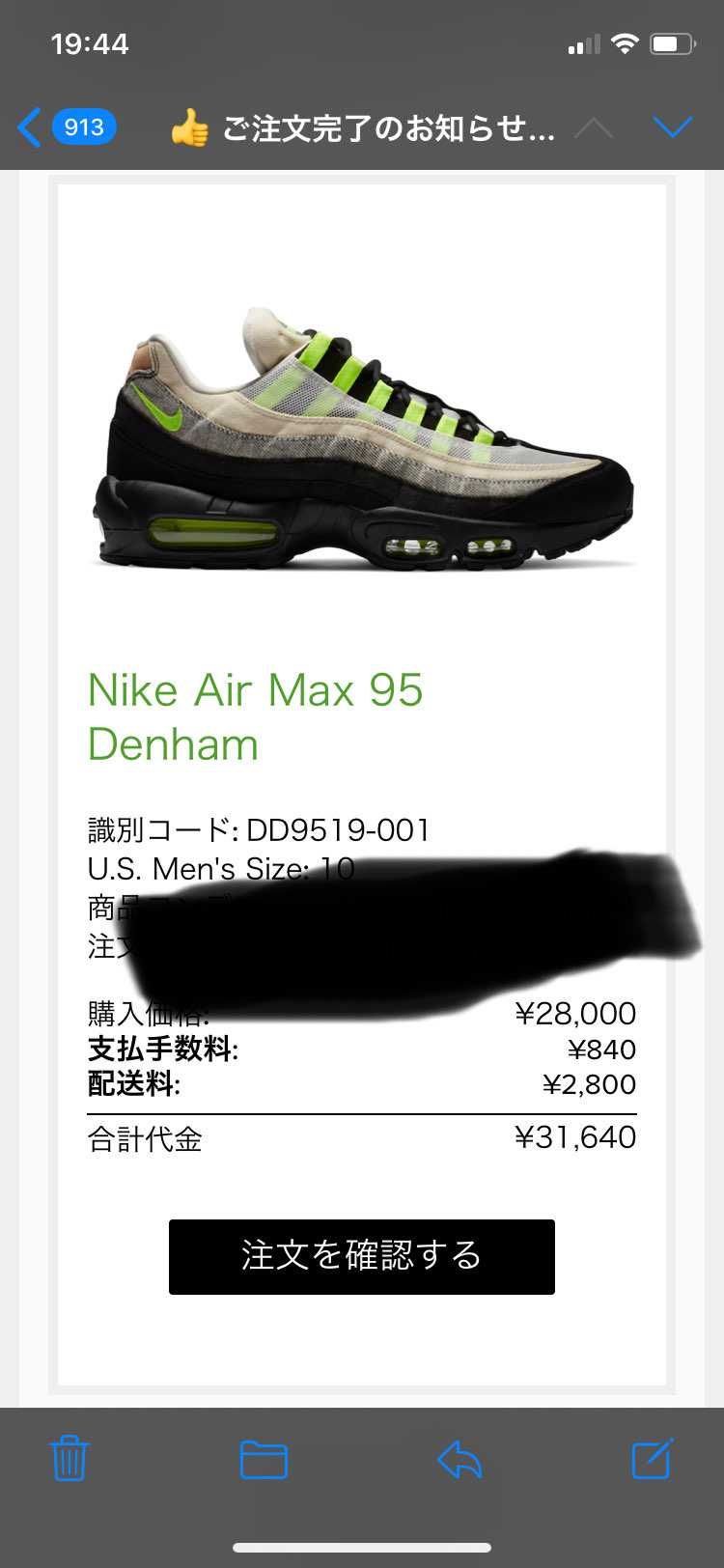The image size is (724, 1568).
Task: Go to the previous email with the up chevron
Action: click(x=596, y=126)
